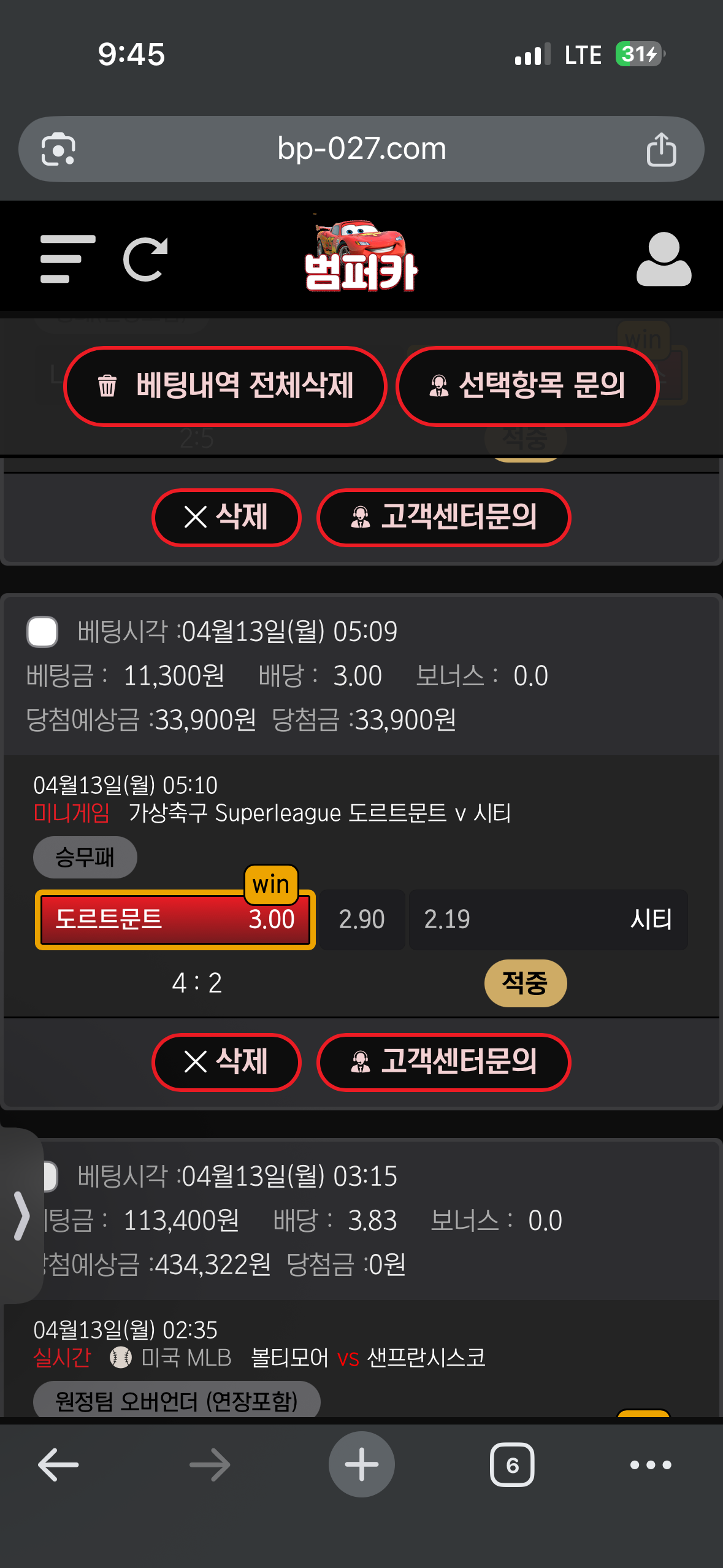
Task: Tap 고객센터문의 under 도르트문트 v 시티 bet
Action: [443, 1061]
